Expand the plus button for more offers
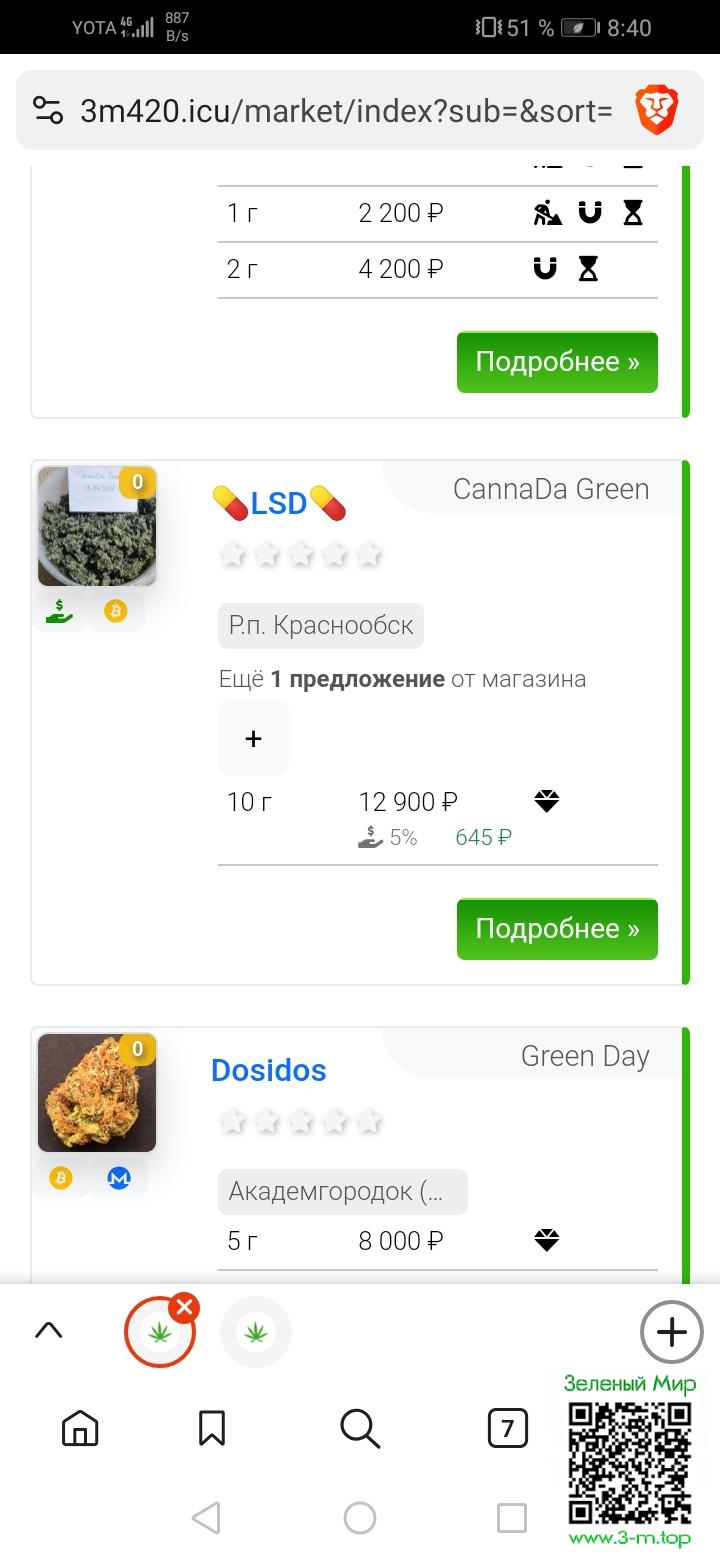The image size is (720, 1560). [x=253, y=738]
